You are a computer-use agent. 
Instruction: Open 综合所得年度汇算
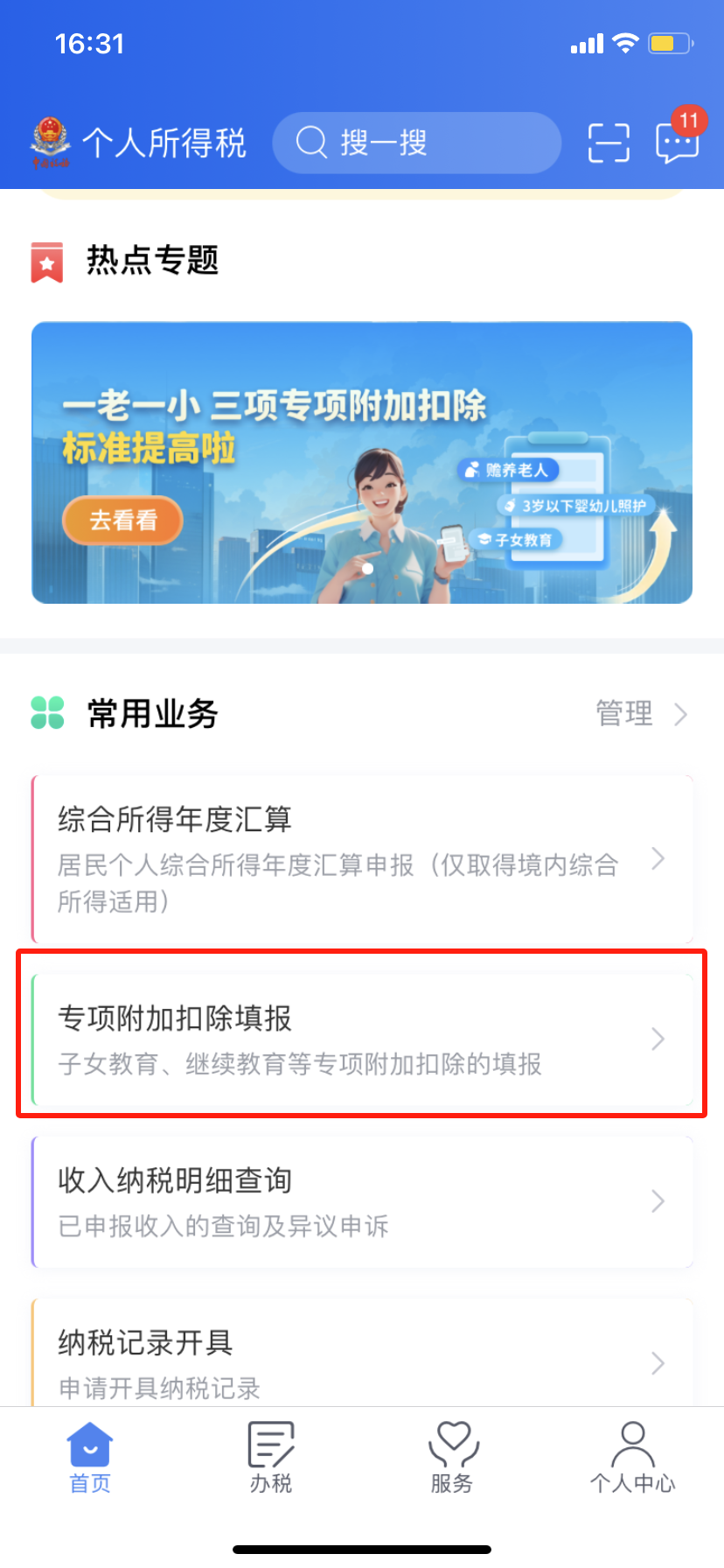pos(362,858)
